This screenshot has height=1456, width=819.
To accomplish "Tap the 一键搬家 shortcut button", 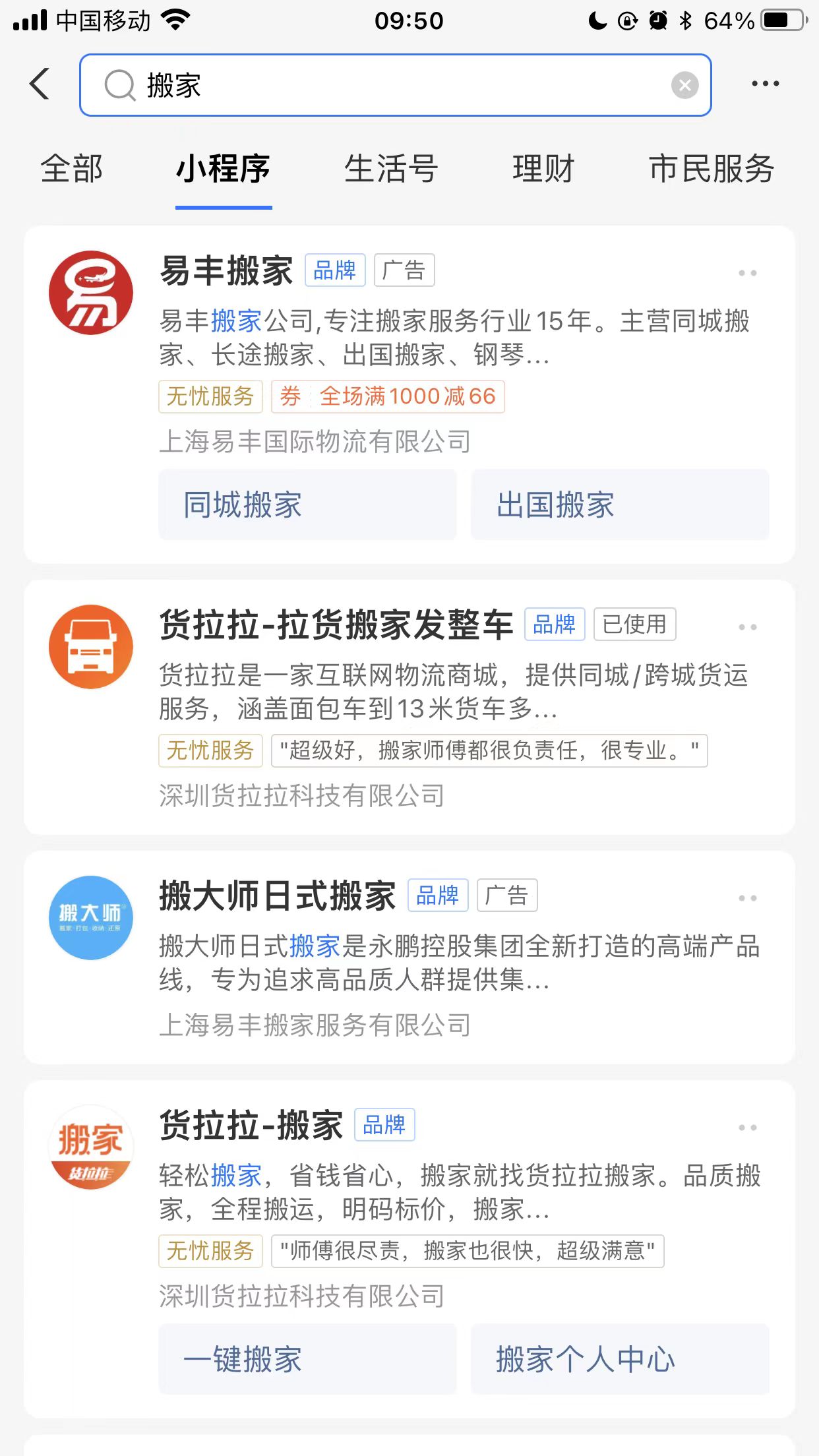I will tap(307, 1359).
